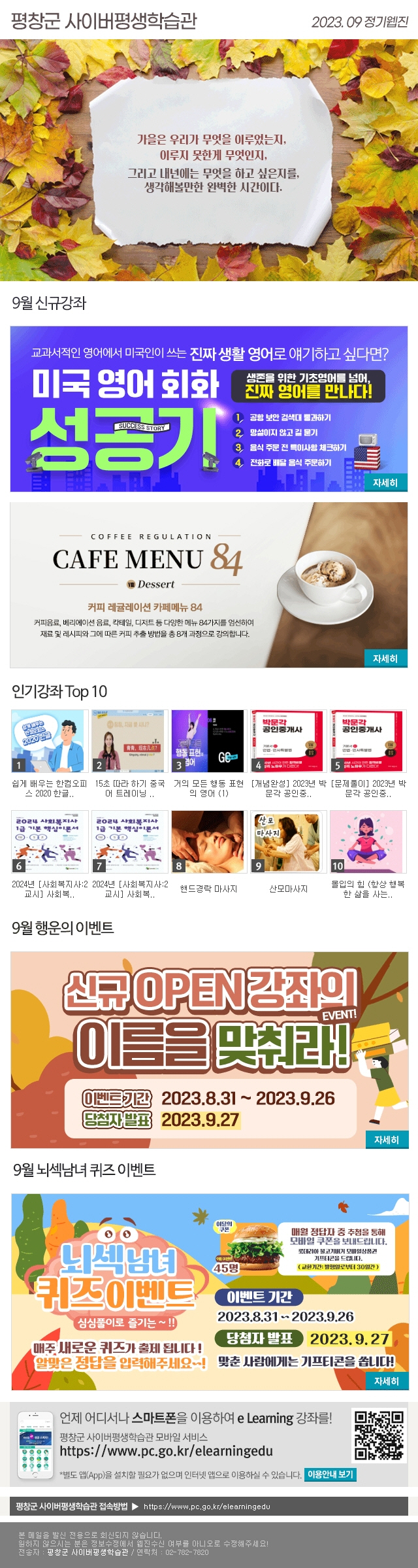The image size is (418, 1568).
Task: Open details for the American English conversation course
Action: 385,483
